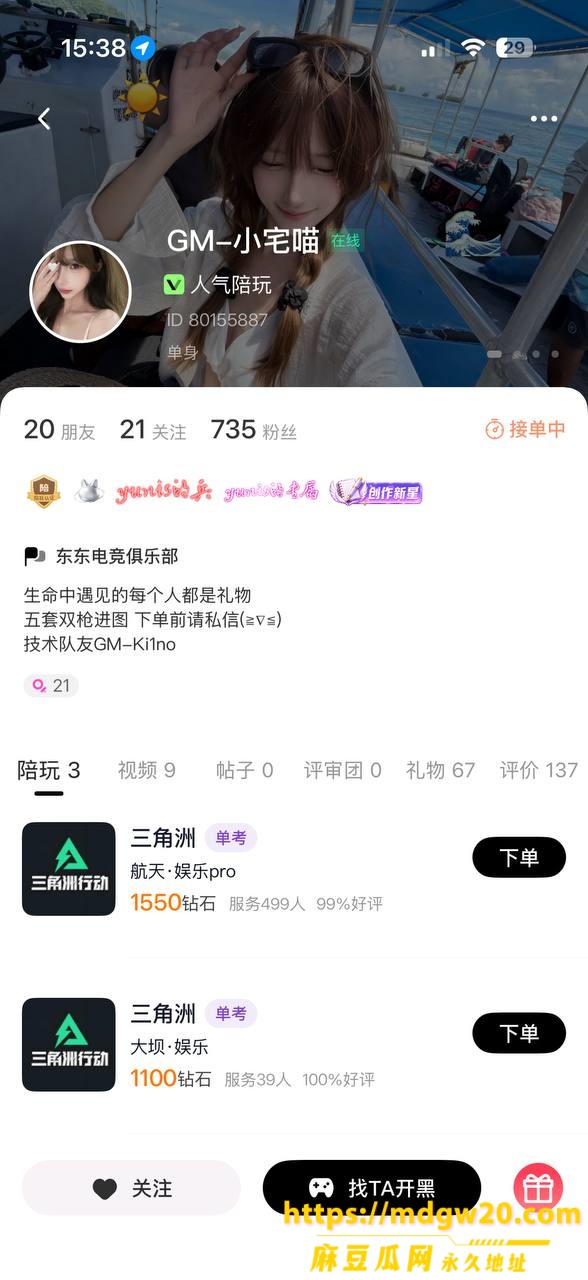Go back with the arrow icon
This screenshot has height=1280, width=588.
tap(44, 119)
